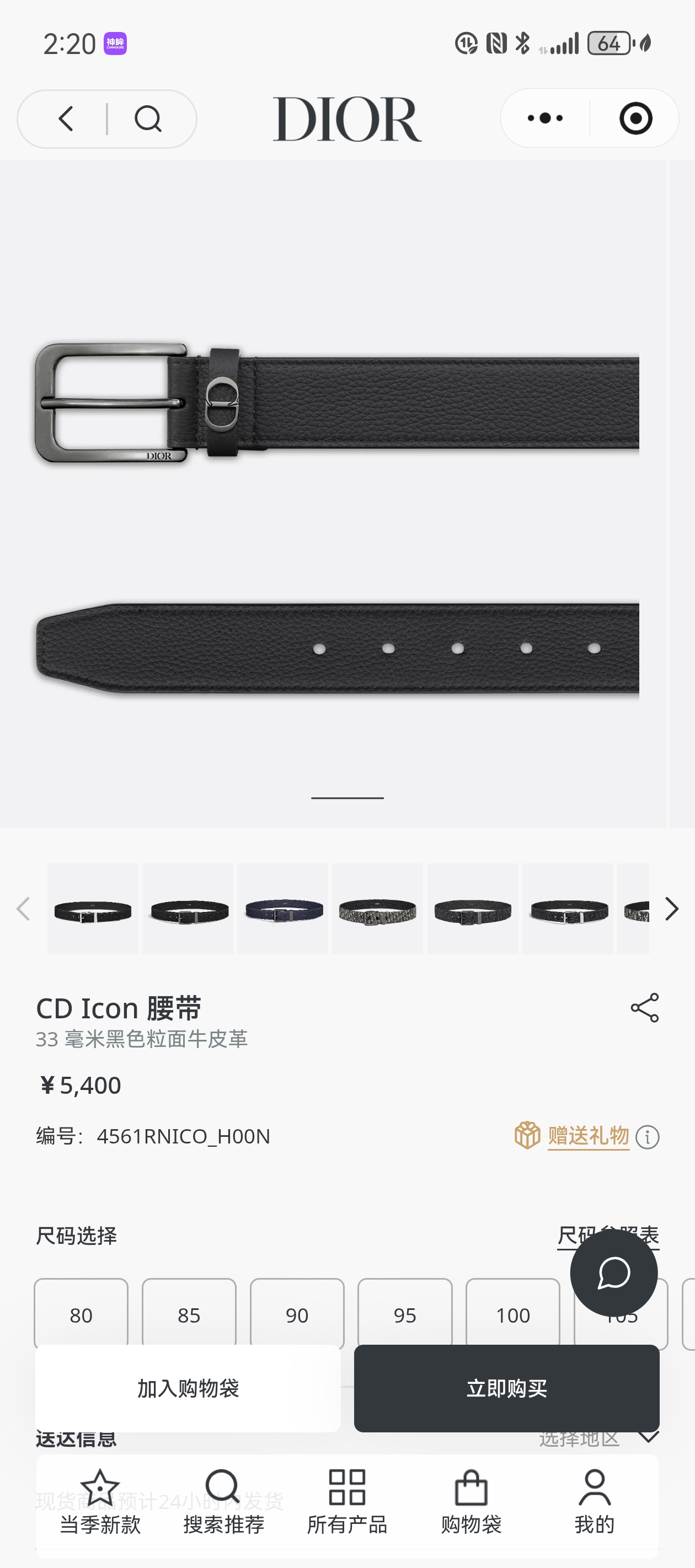The image size is (695, 1568).
Task: Add belt to bag with 加入购物袋
Action: click(x=188, y=1388)
